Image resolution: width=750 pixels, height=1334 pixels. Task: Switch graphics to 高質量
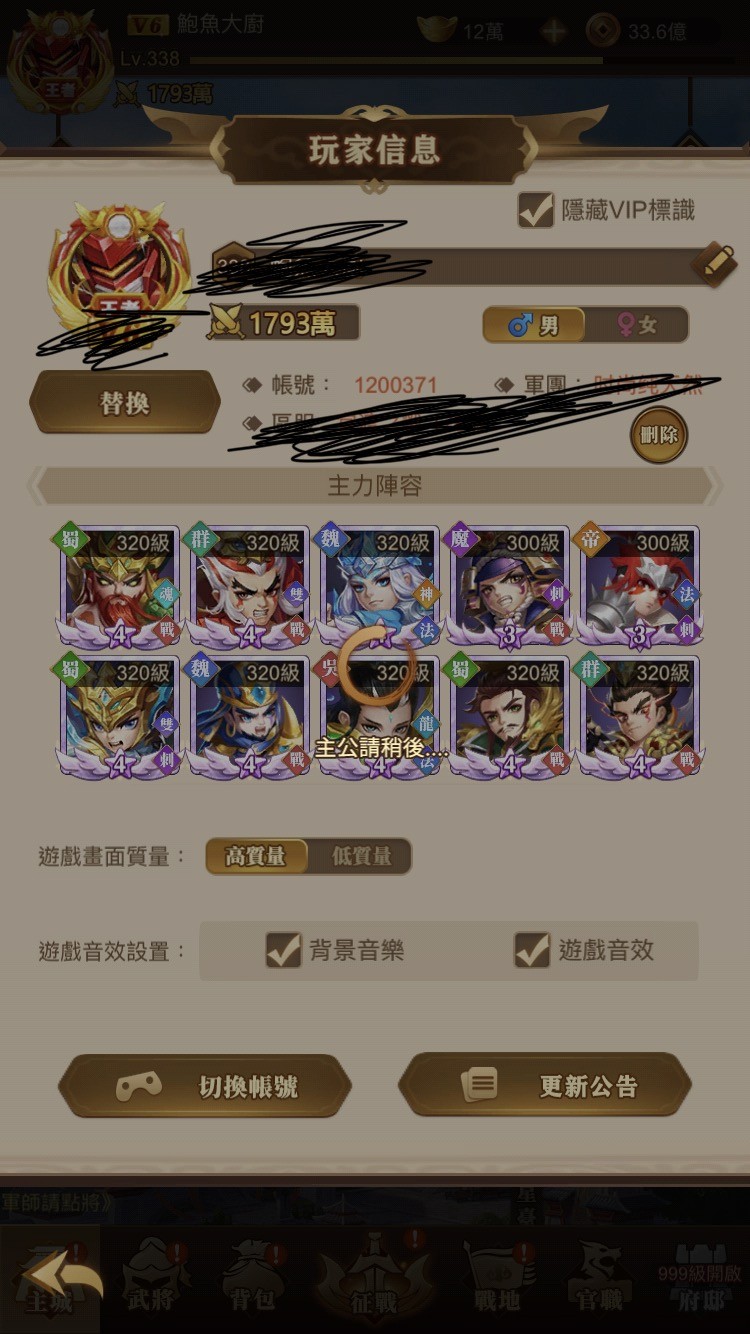[x=256, y=857]
